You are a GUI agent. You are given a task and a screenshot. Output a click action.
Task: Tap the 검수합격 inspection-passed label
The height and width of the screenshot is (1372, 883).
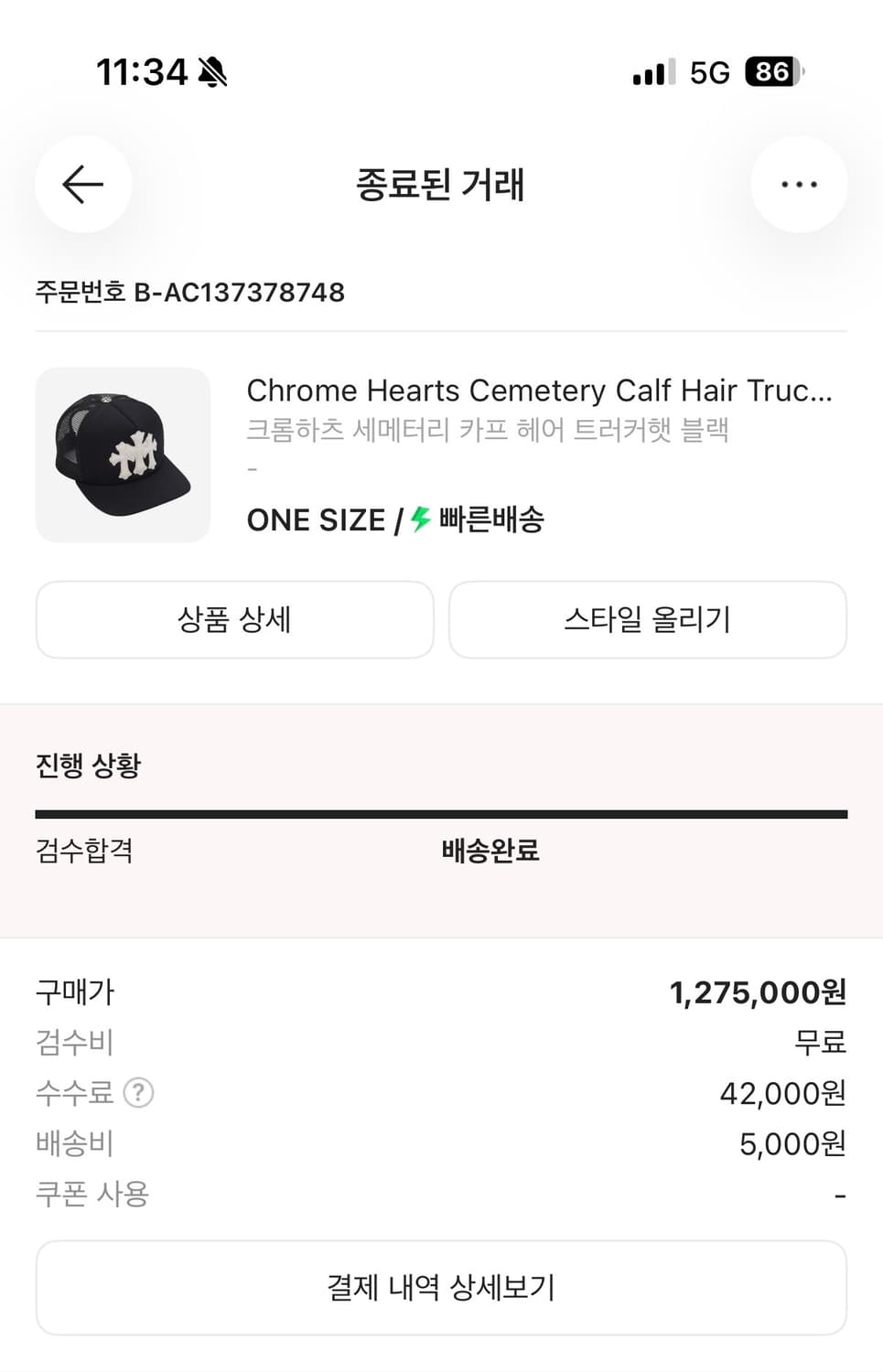(84, 851)
